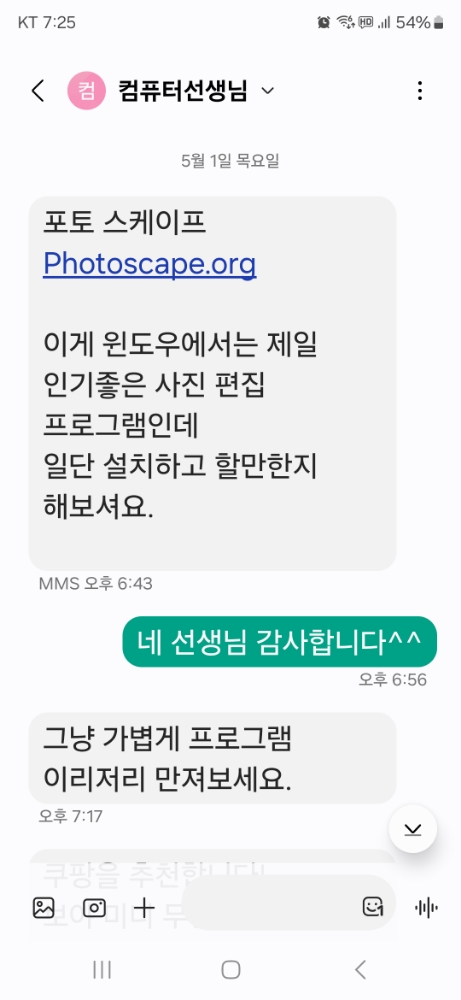This screenshot has width=461, height=1000.
Task: Jump to the latest message with the down arrow
Action: [413, 828]
